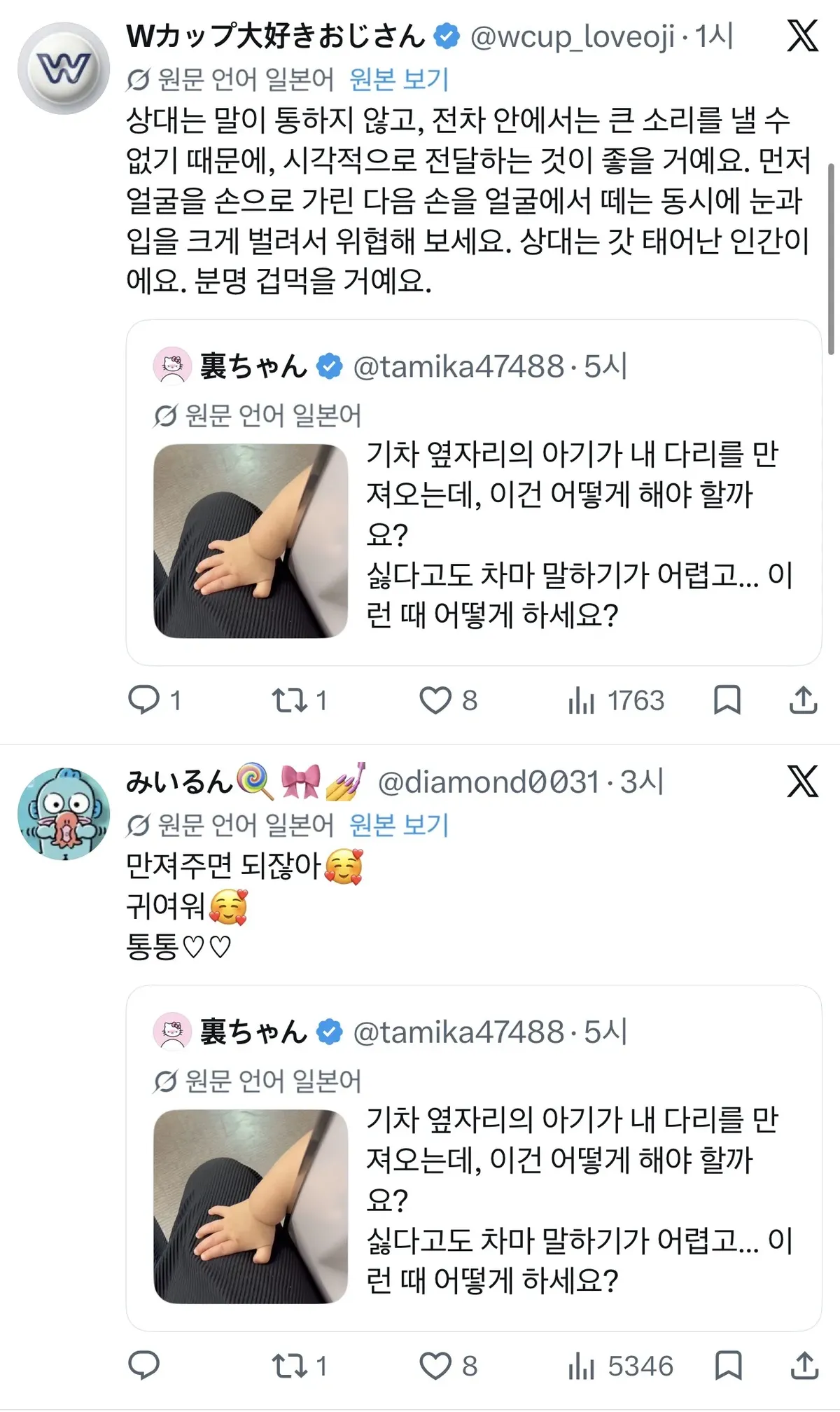Image resolution: width=840 pixels, height=1412 pixels.
Task: View analytics with 1763 views
Action: click(616, 700)
